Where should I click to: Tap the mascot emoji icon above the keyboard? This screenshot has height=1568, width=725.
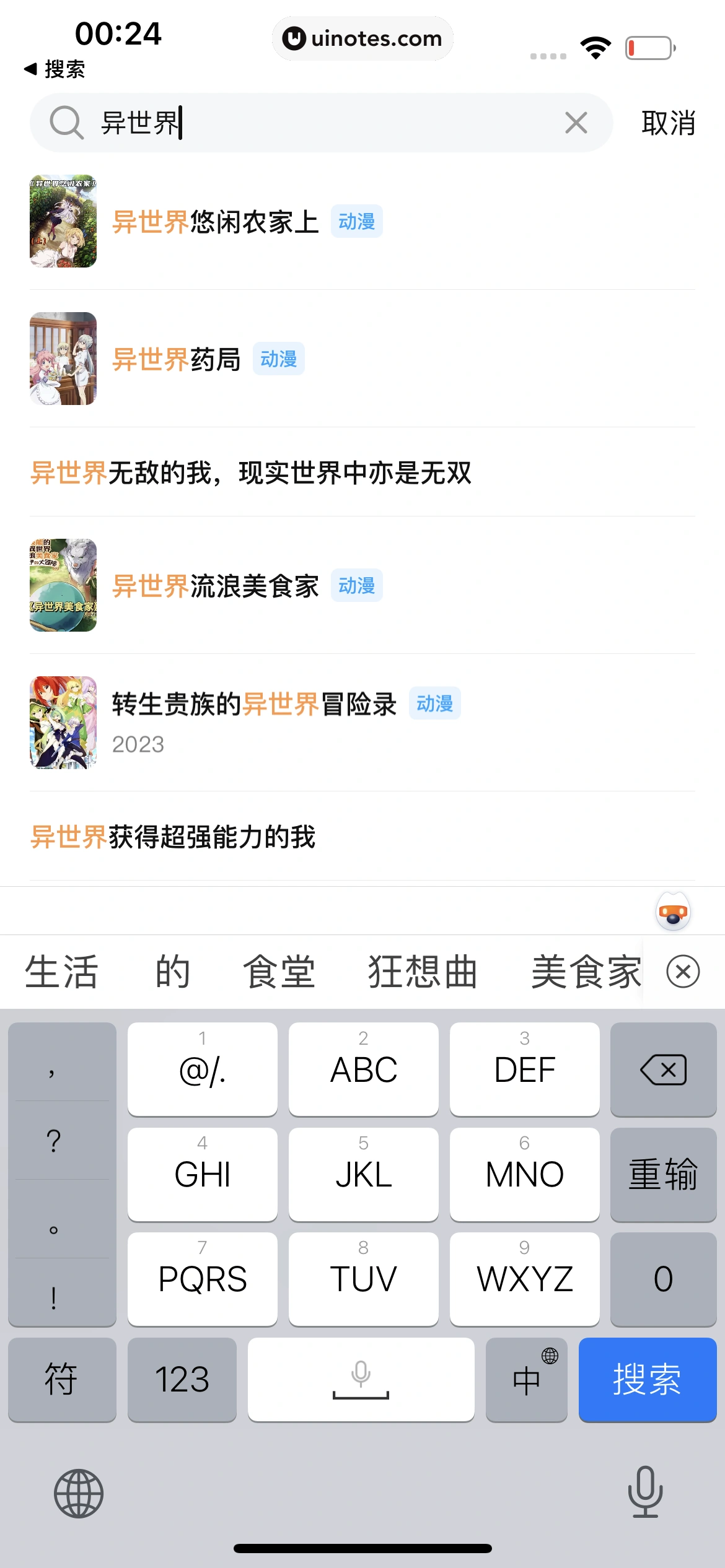[672, 910]
